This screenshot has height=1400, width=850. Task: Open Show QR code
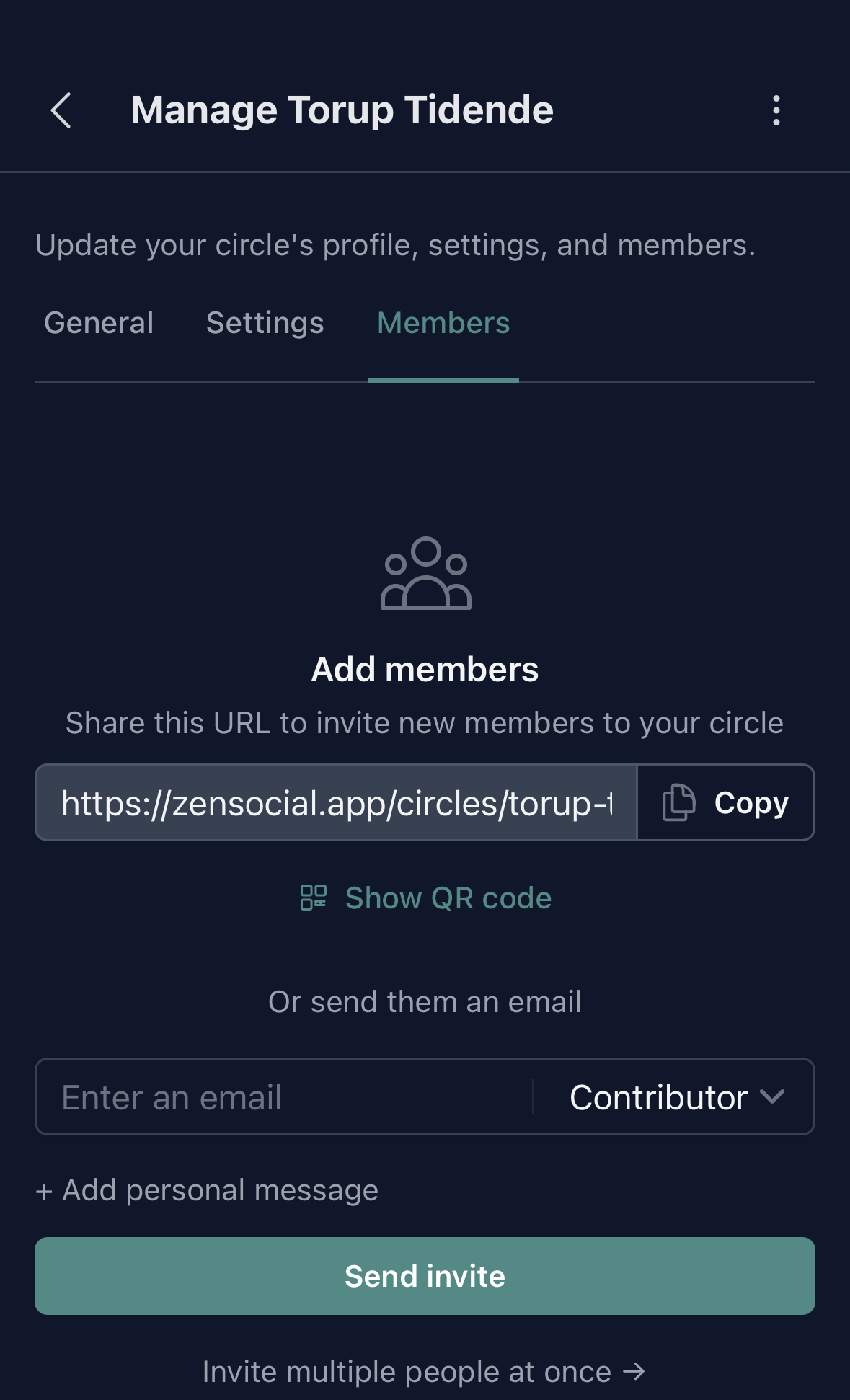(x=447, y=898)
